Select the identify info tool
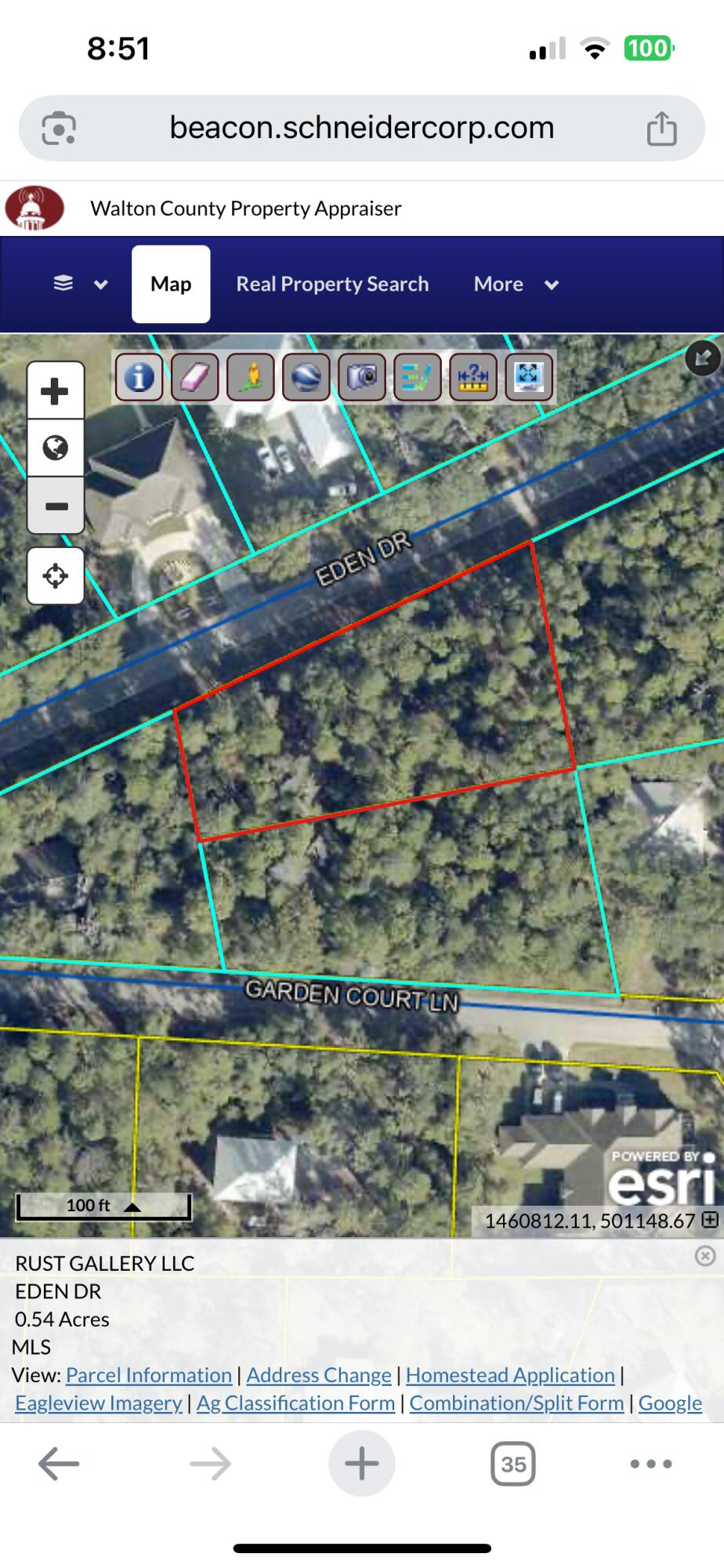The width and height of the screenshot is (724, 1568). point(139,377)
